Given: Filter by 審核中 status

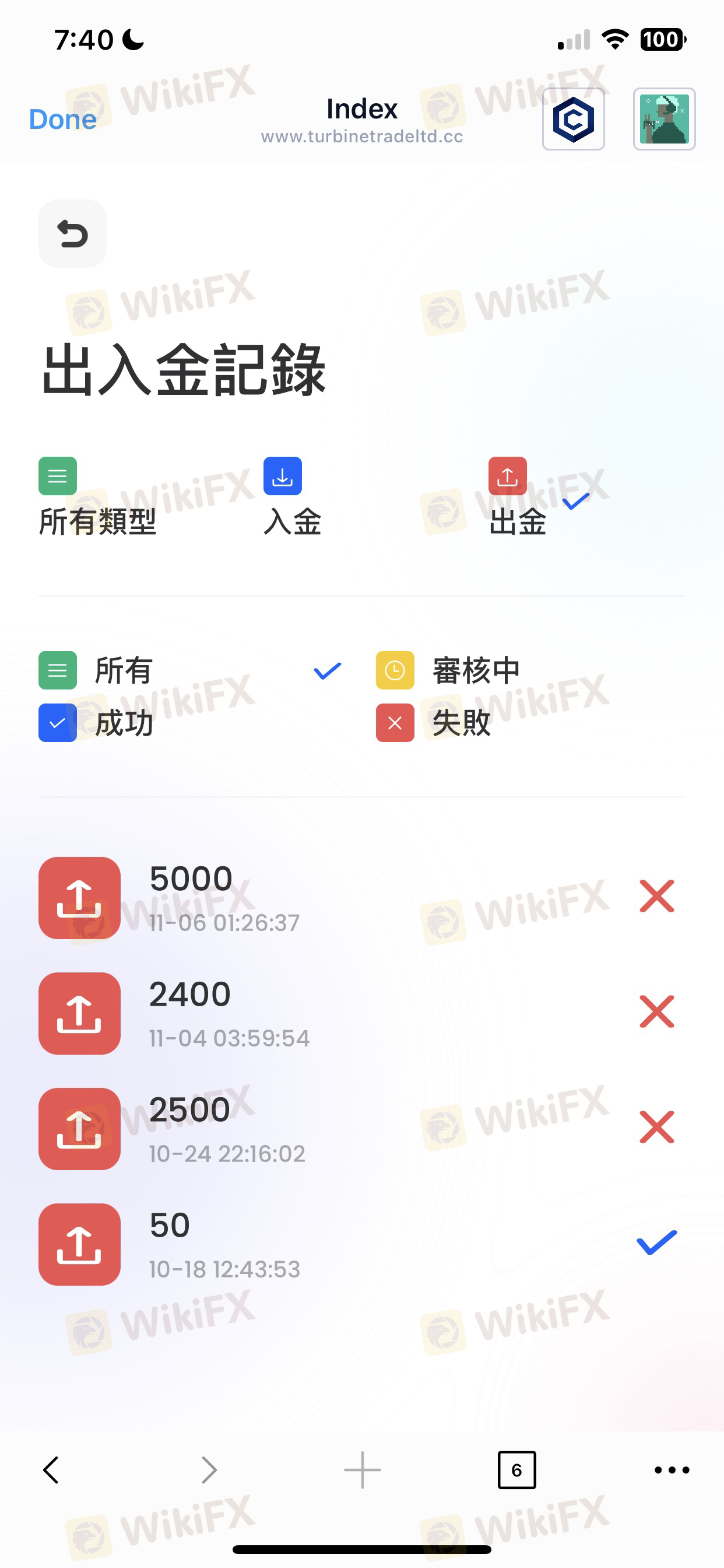Looking at the screenshot, I should pos(475,670).
